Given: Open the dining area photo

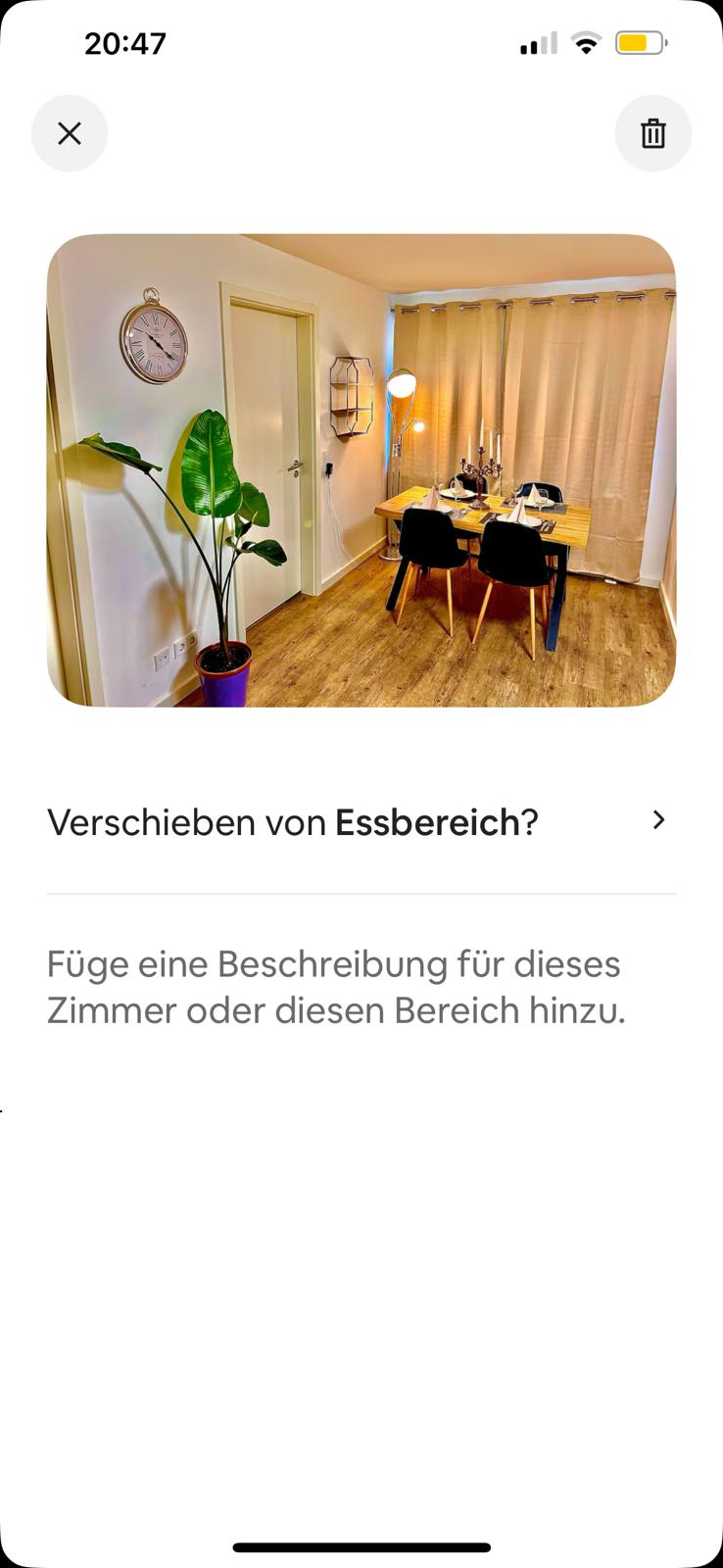Looking at the screenshot, I should (x=361, y=470).
